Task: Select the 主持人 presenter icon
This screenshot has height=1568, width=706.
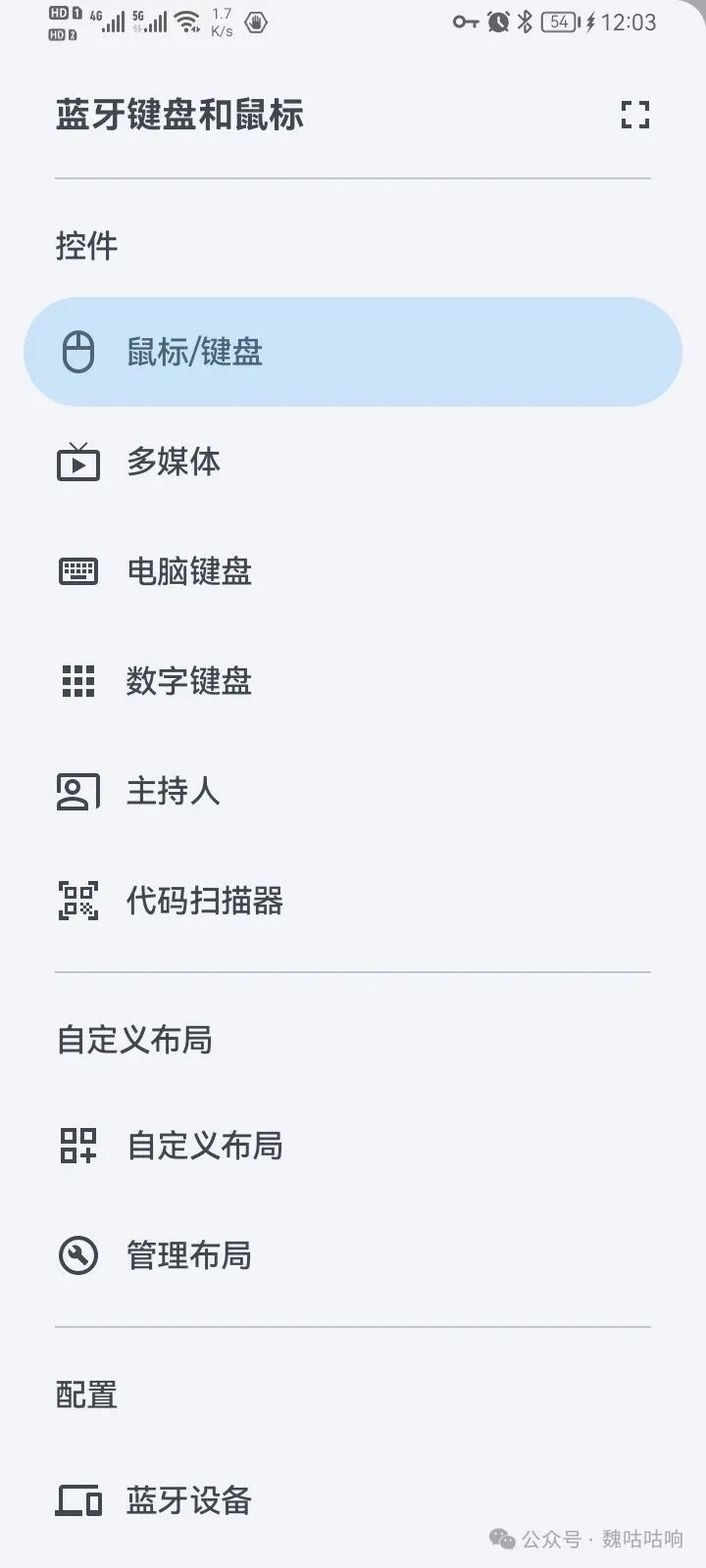Action: tap(78, 790)
